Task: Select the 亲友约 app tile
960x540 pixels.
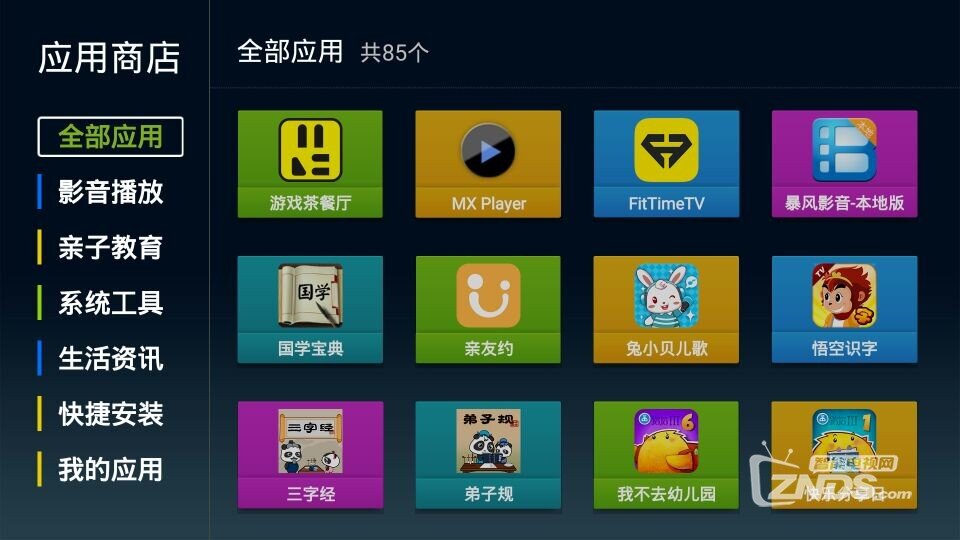Action: [488, 309]
